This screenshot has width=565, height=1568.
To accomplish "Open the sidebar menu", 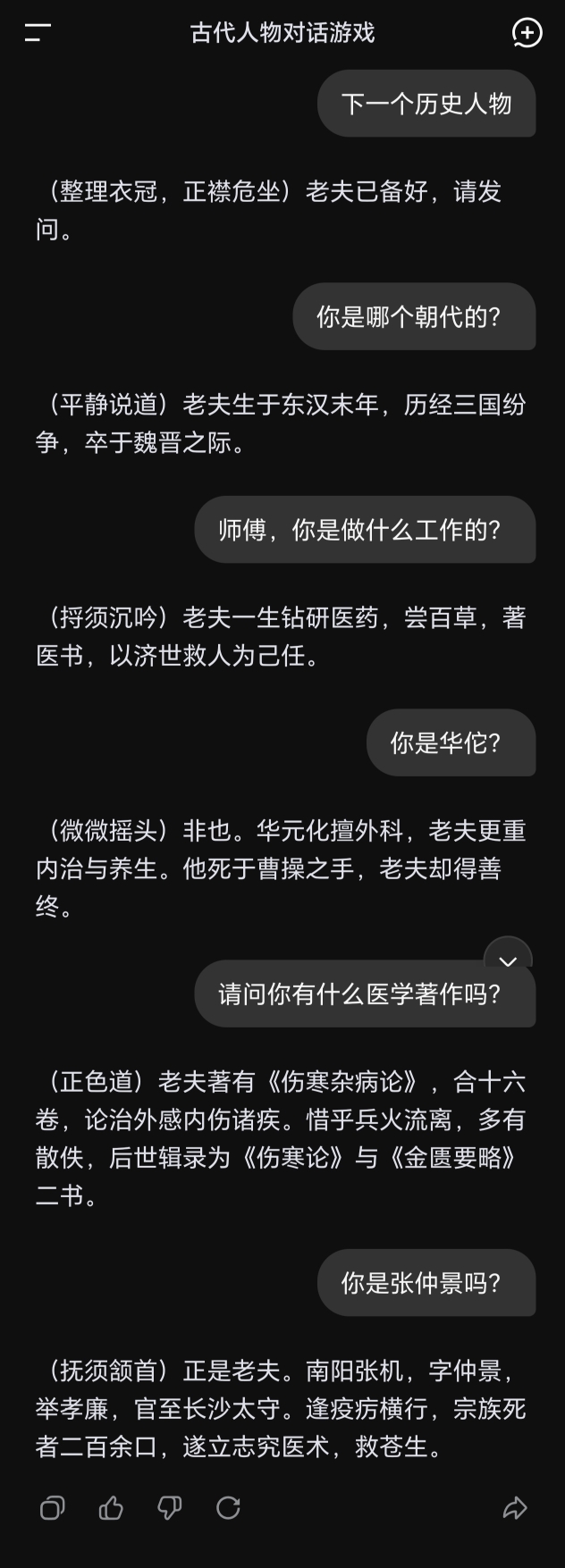I will click(38, 33).
